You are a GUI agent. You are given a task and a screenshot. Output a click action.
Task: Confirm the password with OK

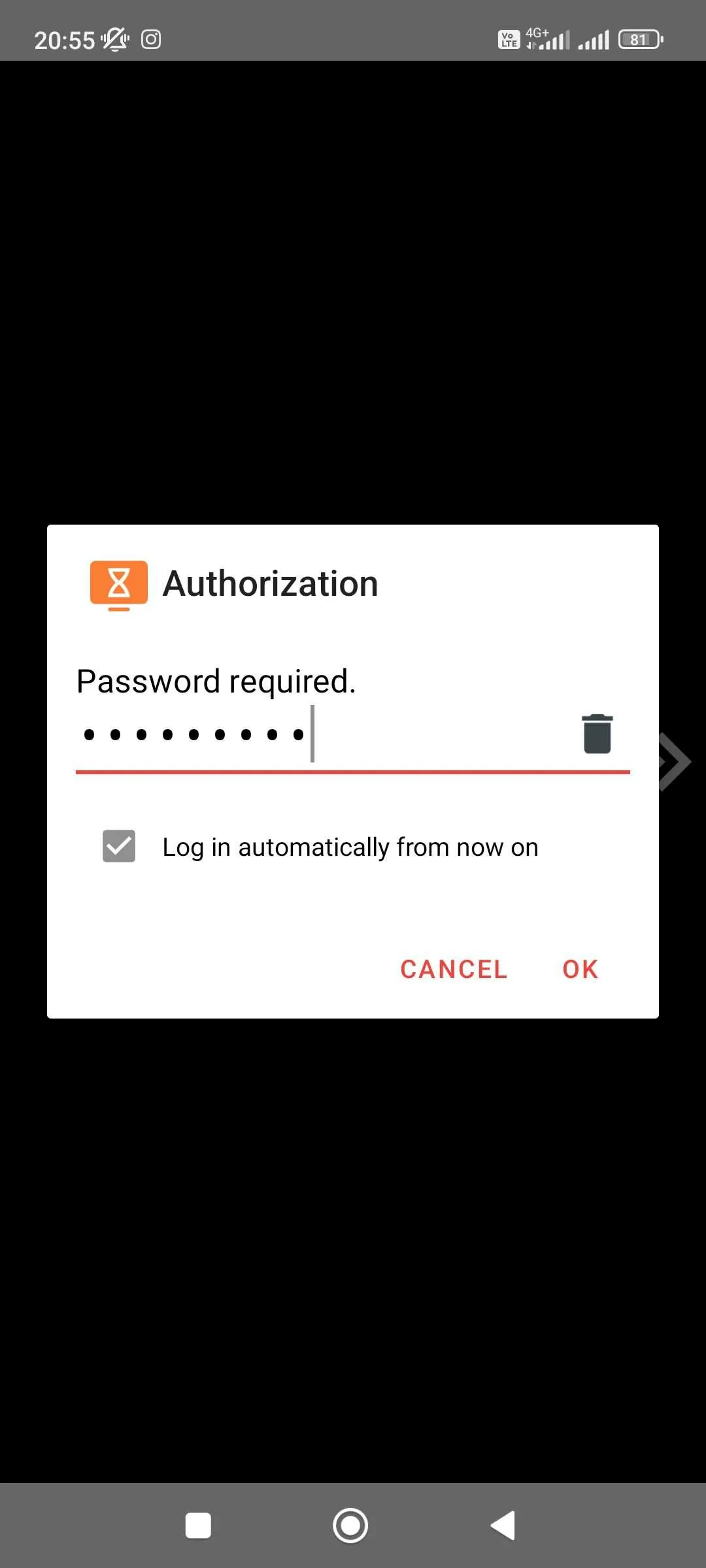(x=580, y=970)
